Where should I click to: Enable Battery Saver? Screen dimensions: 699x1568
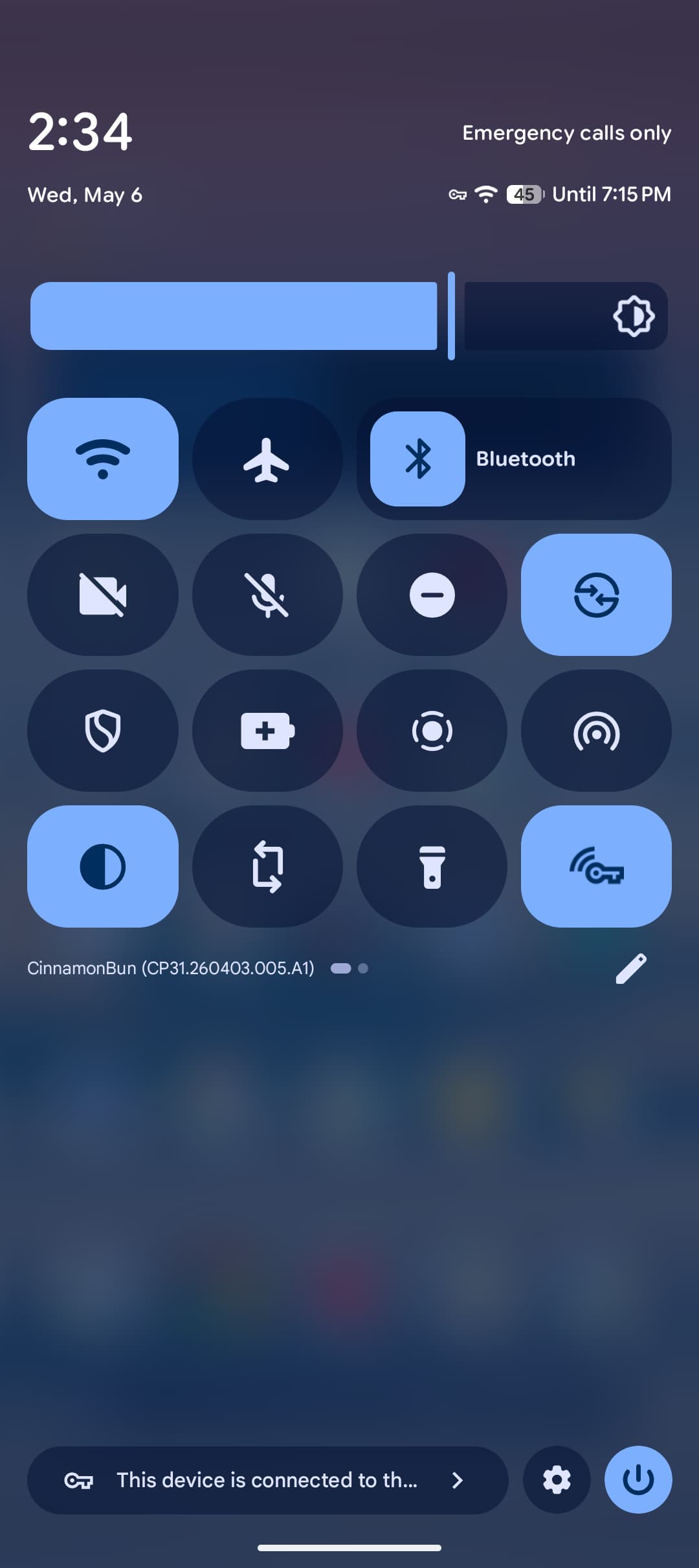click(267, 730)
